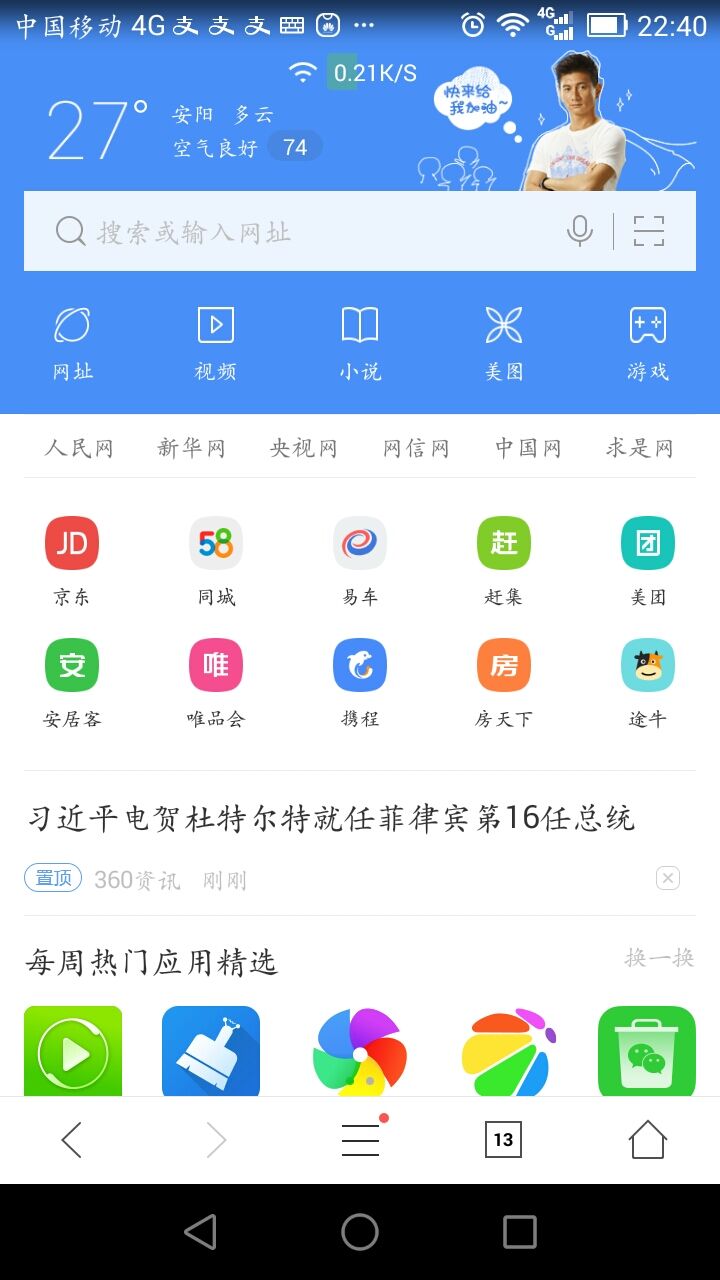This screenshot has height=1280, width=720.
Task: Open the 新华网 site link
Action: 190,448
